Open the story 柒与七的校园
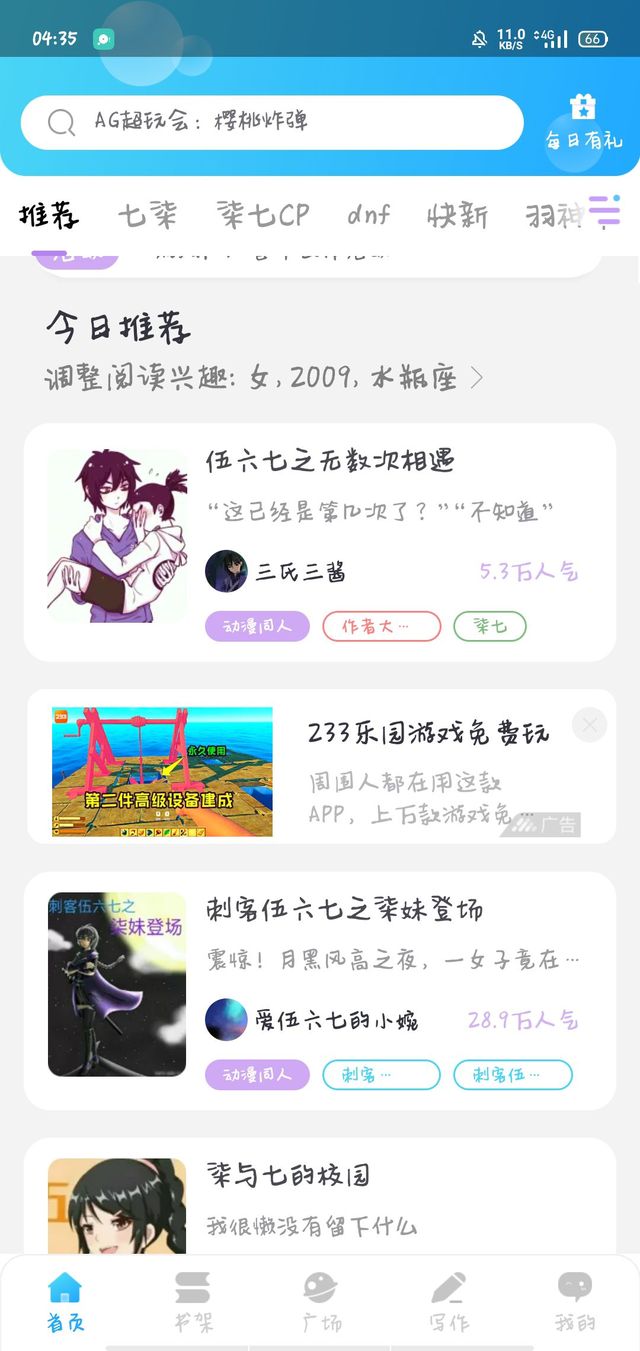The height and width of the screenshot is (1351, 640). tap(288, 1174)
